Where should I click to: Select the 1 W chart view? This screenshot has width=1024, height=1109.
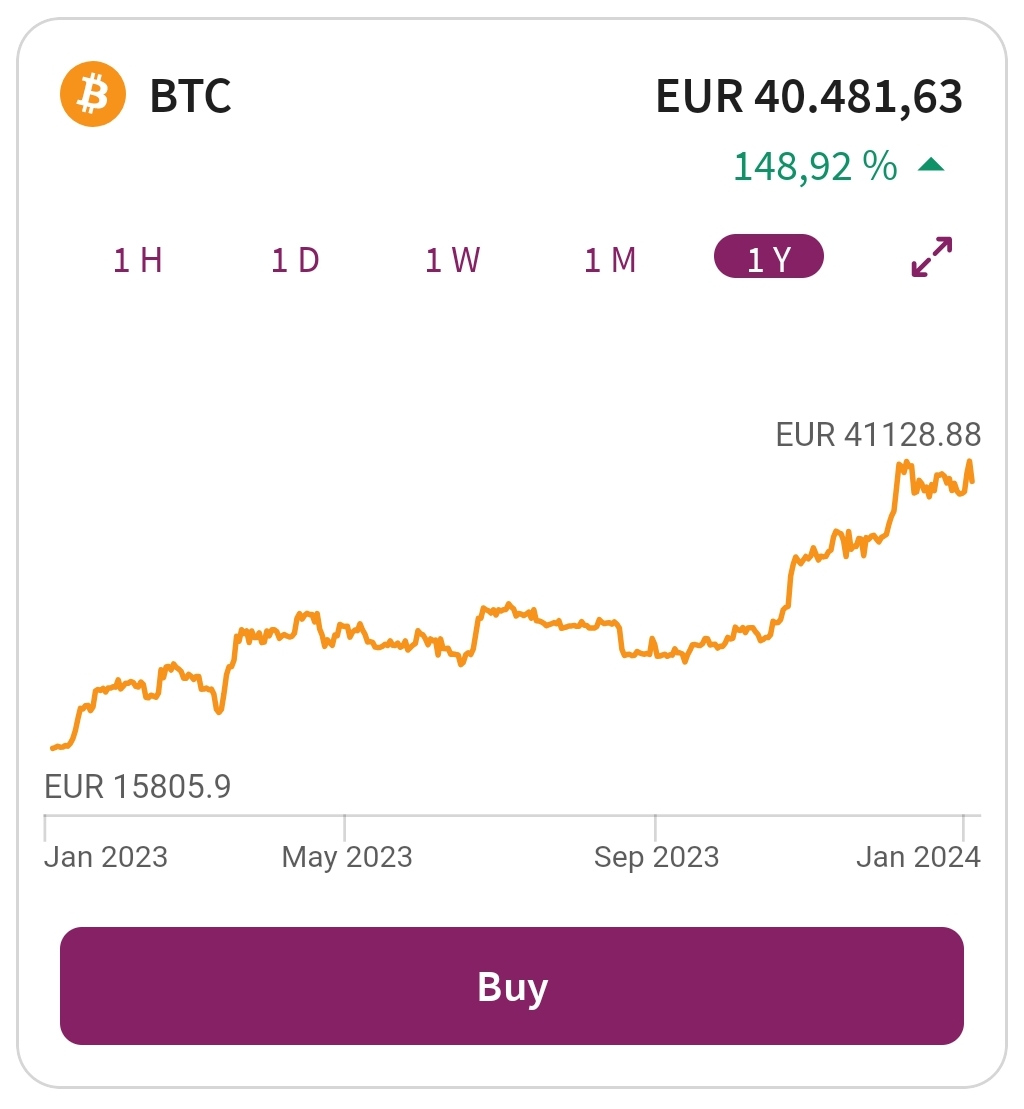pos(451,258)
